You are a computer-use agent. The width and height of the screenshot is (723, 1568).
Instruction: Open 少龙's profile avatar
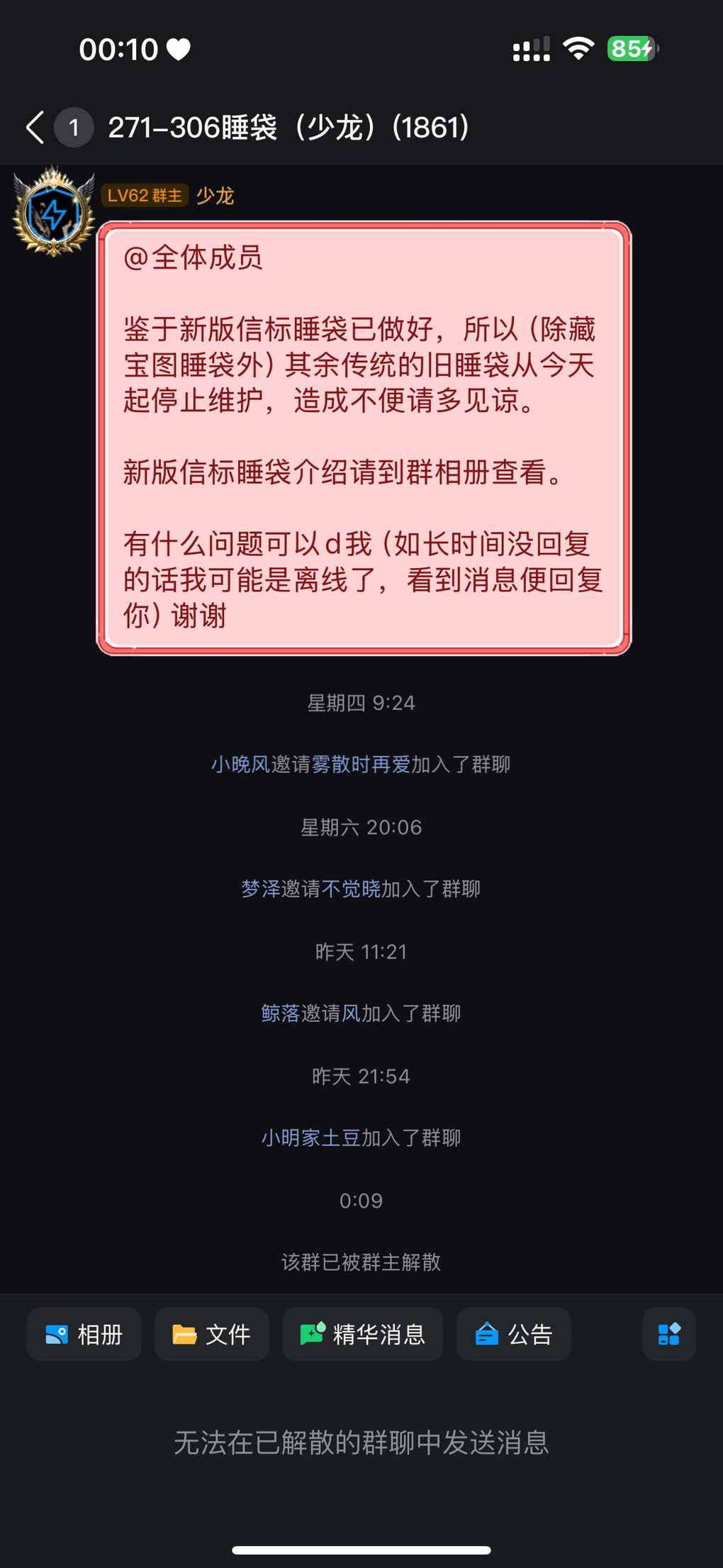(54, 213)
